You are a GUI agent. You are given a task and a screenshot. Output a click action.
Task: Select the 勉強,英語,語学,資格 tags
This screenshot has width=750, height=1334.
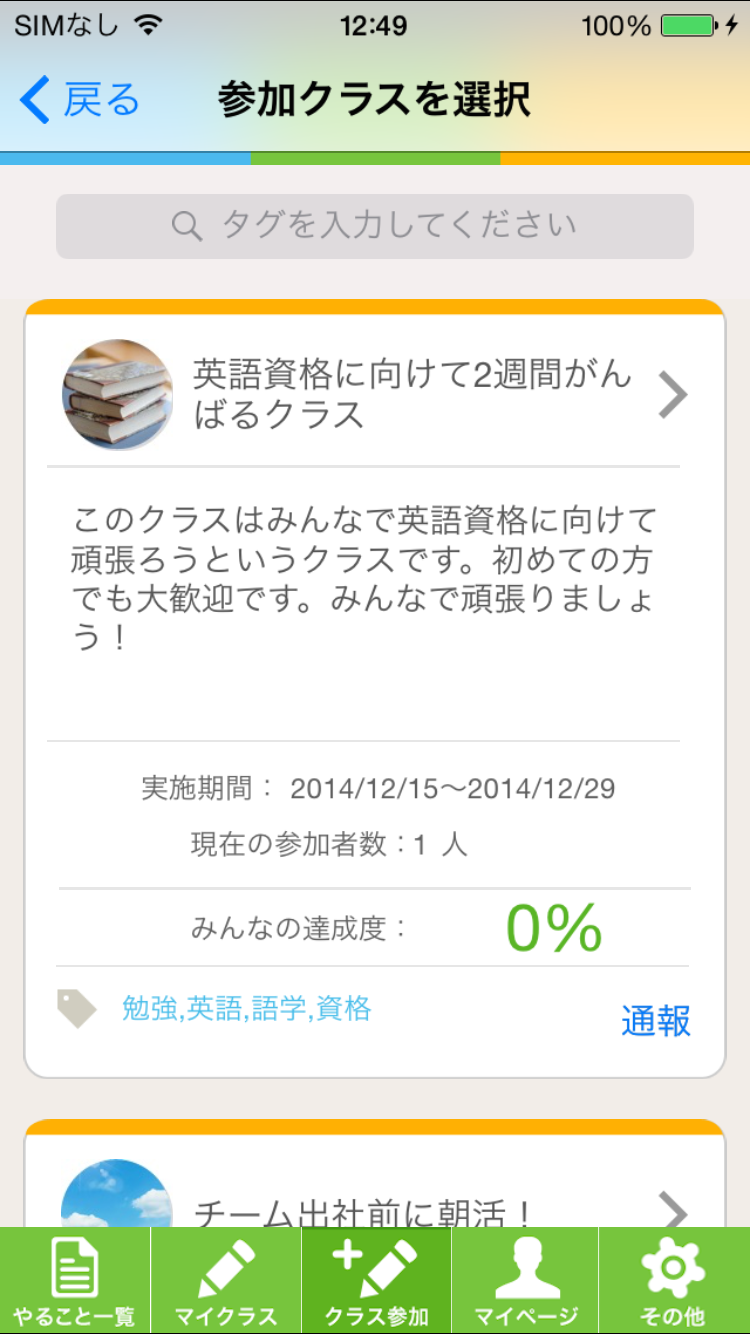pyautogui.click(x=246, y=1008)
